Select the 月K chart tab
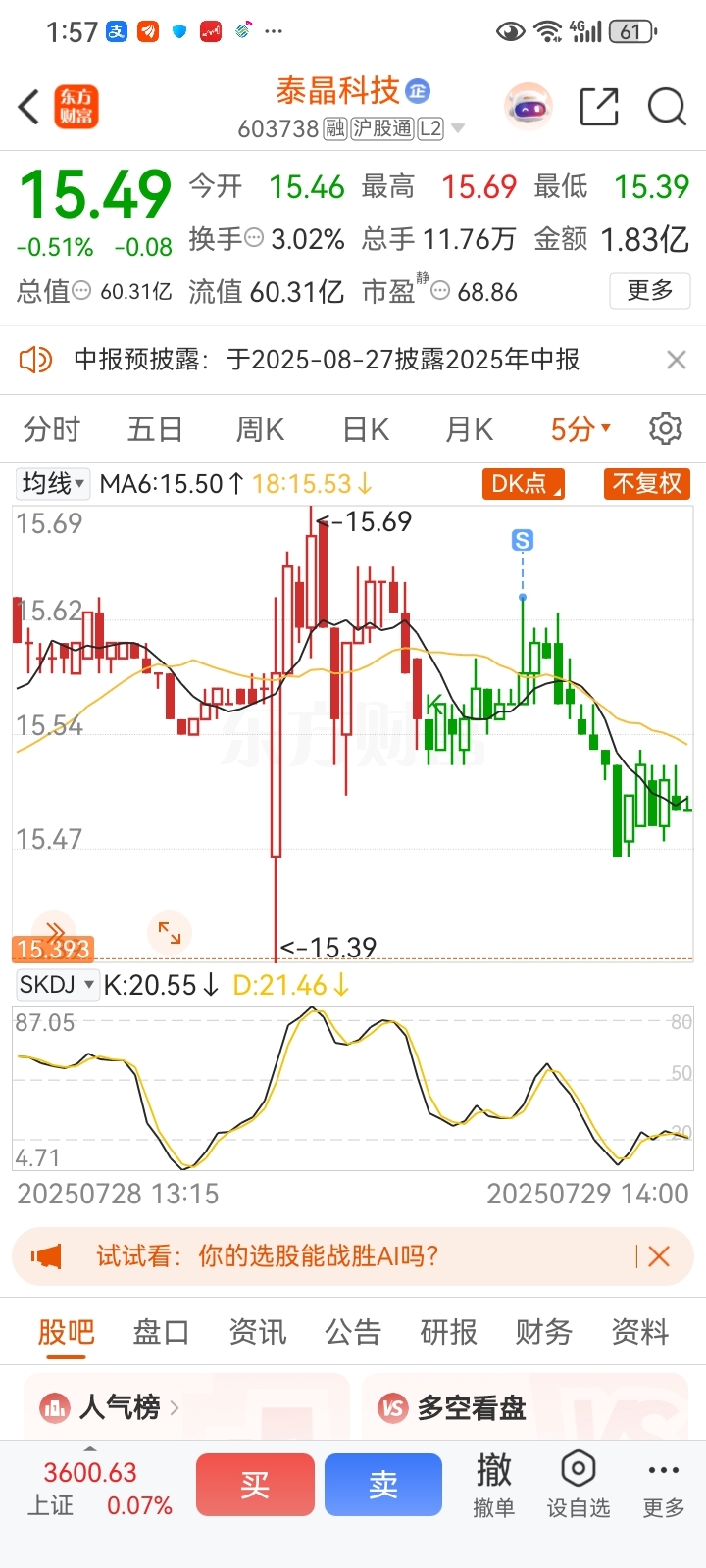This screenshot has height=1568, width=706. tap(470, 429)
